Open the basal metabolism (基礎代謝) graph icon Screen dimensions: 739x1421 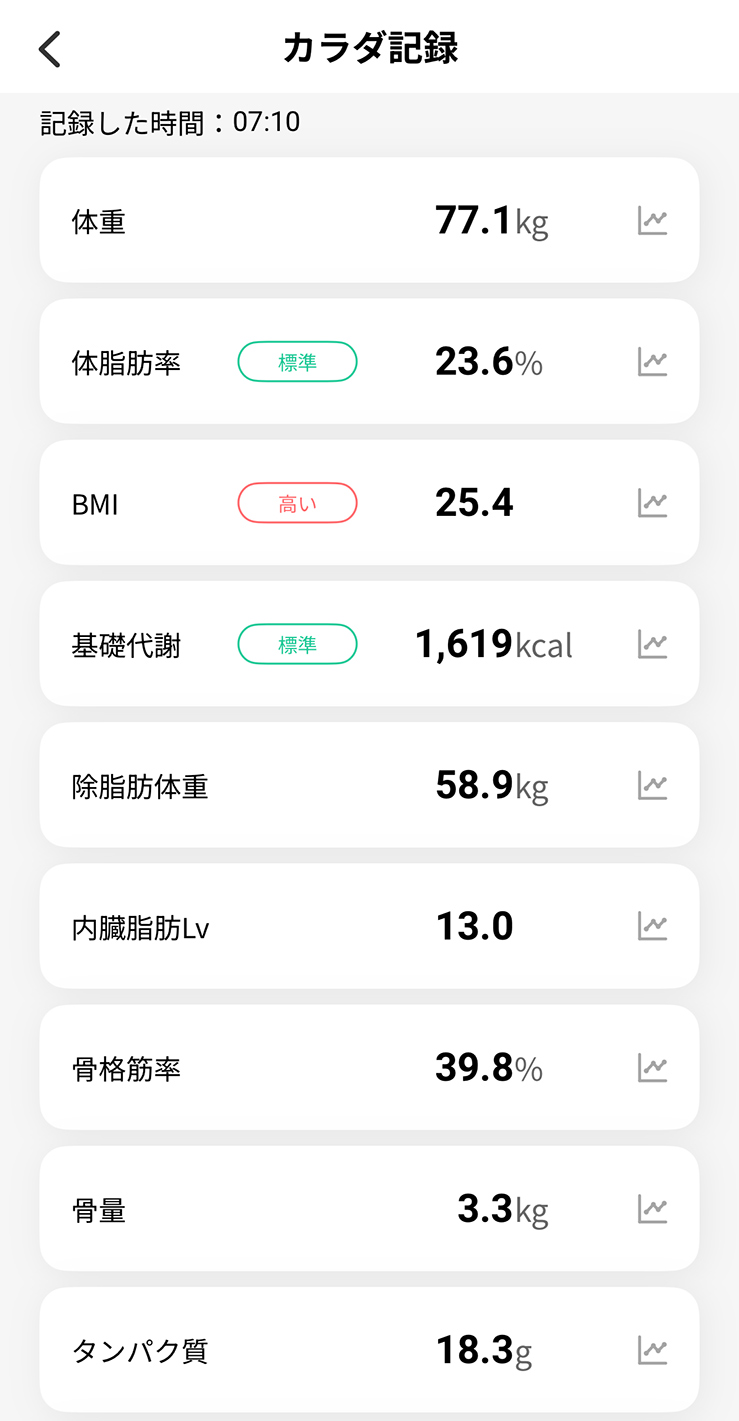[x=652, y=644]
